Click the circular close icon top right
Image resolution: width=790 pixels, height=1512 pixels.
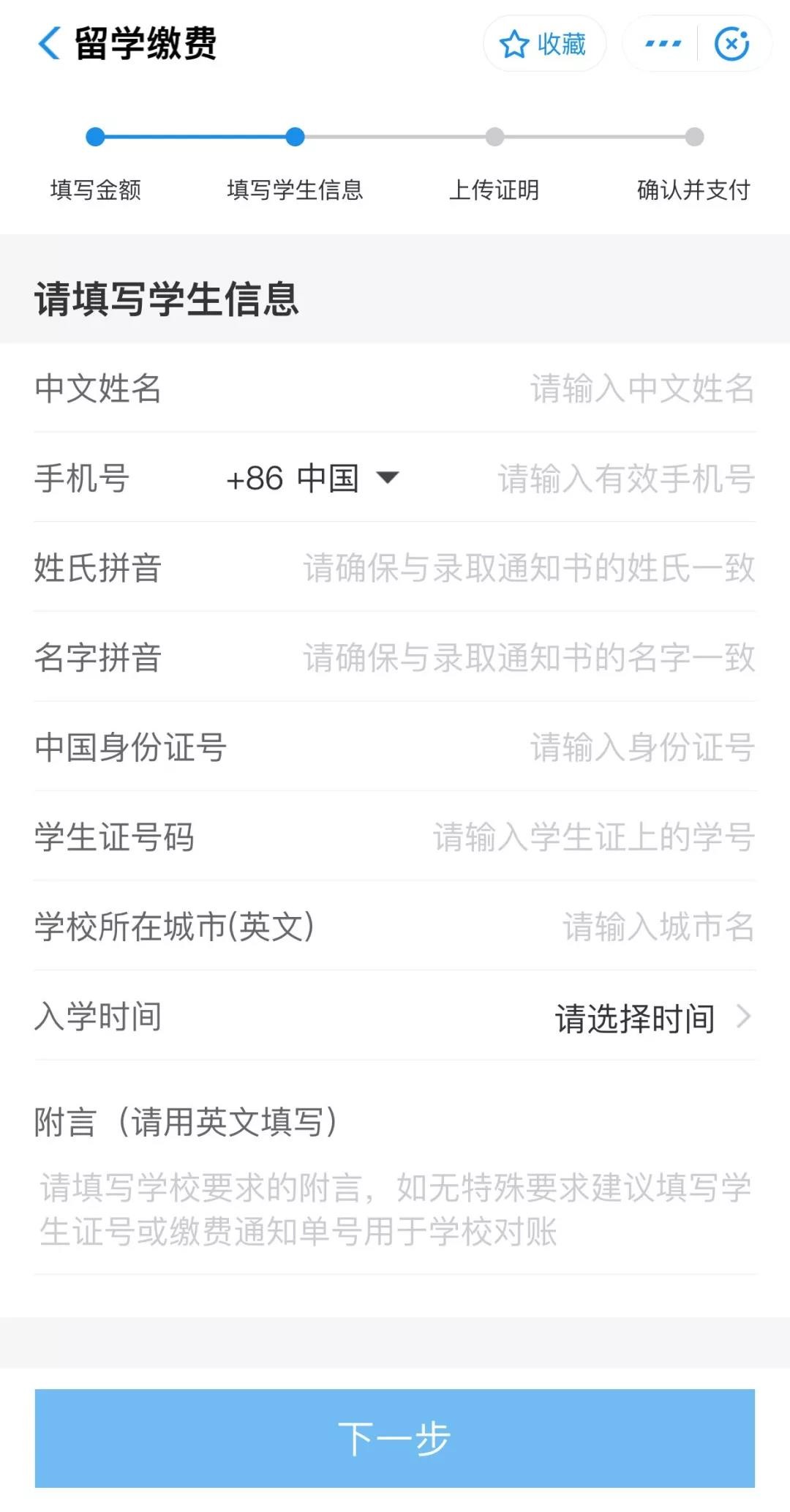[732, 44]
